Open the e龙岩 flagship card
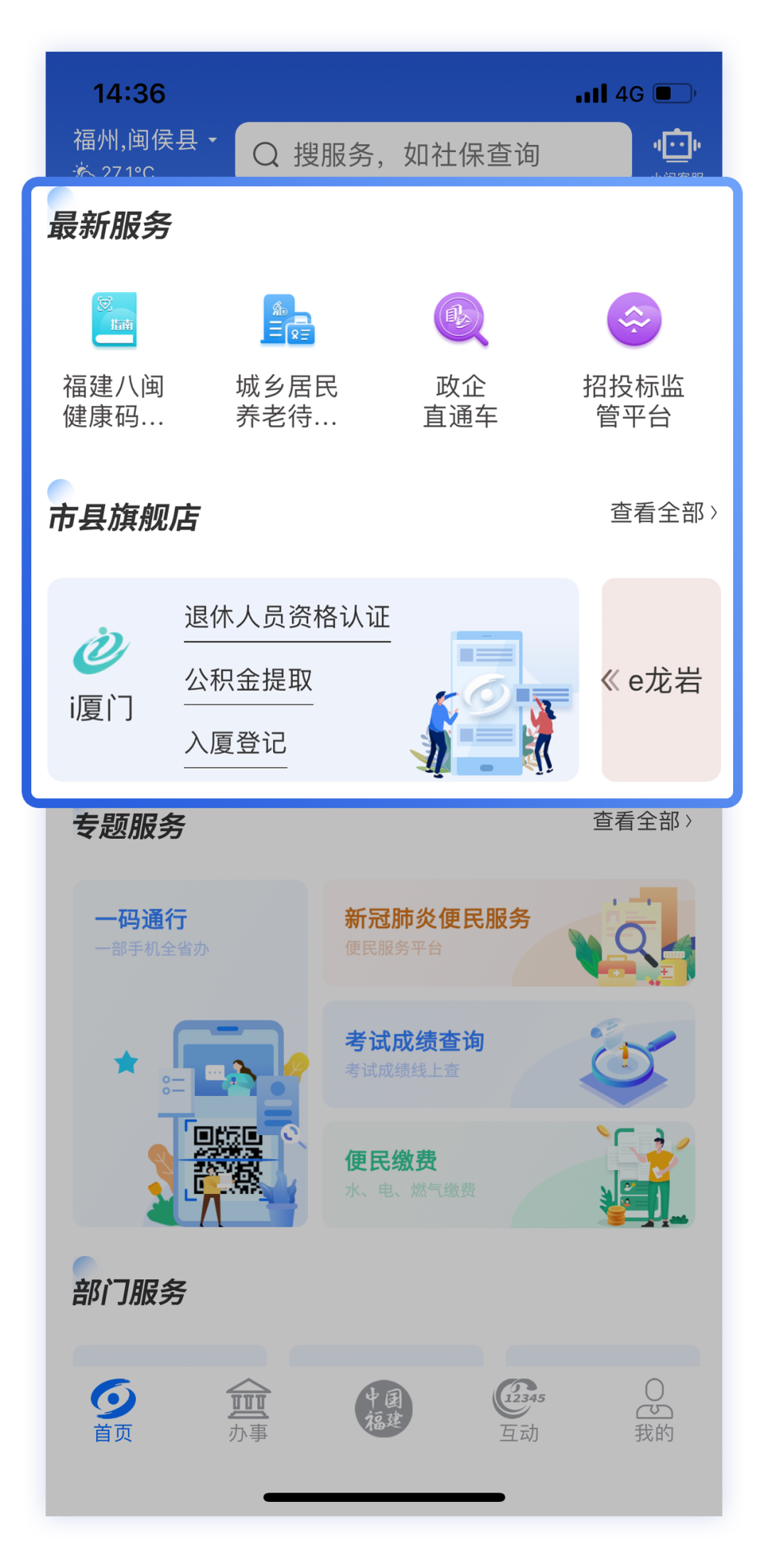Screen dimensions: 768x1568 661,680
